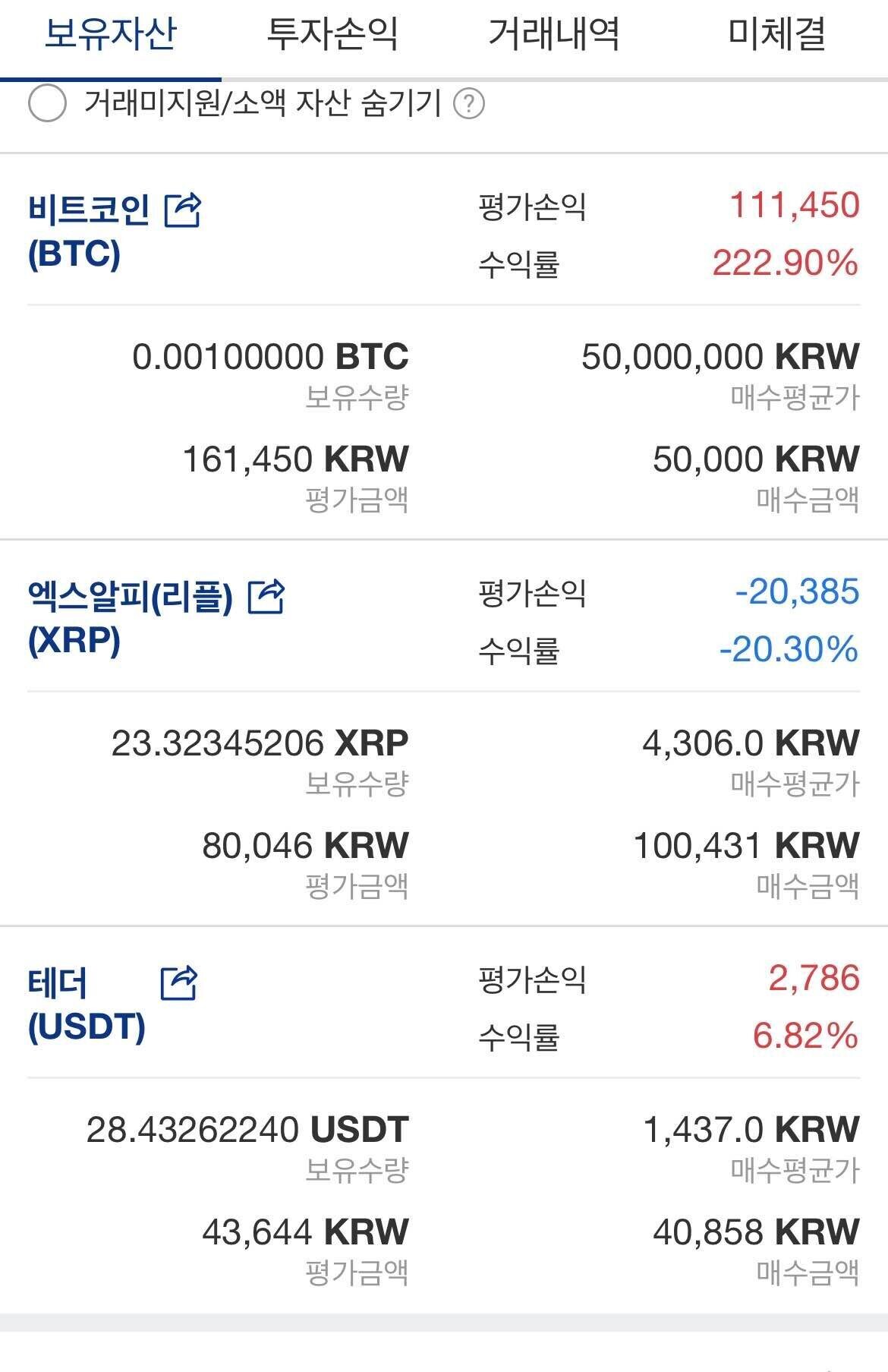Screen dimensions: 888x1372
Task: Select the 미체결 tab
Action: pos(776,34)
